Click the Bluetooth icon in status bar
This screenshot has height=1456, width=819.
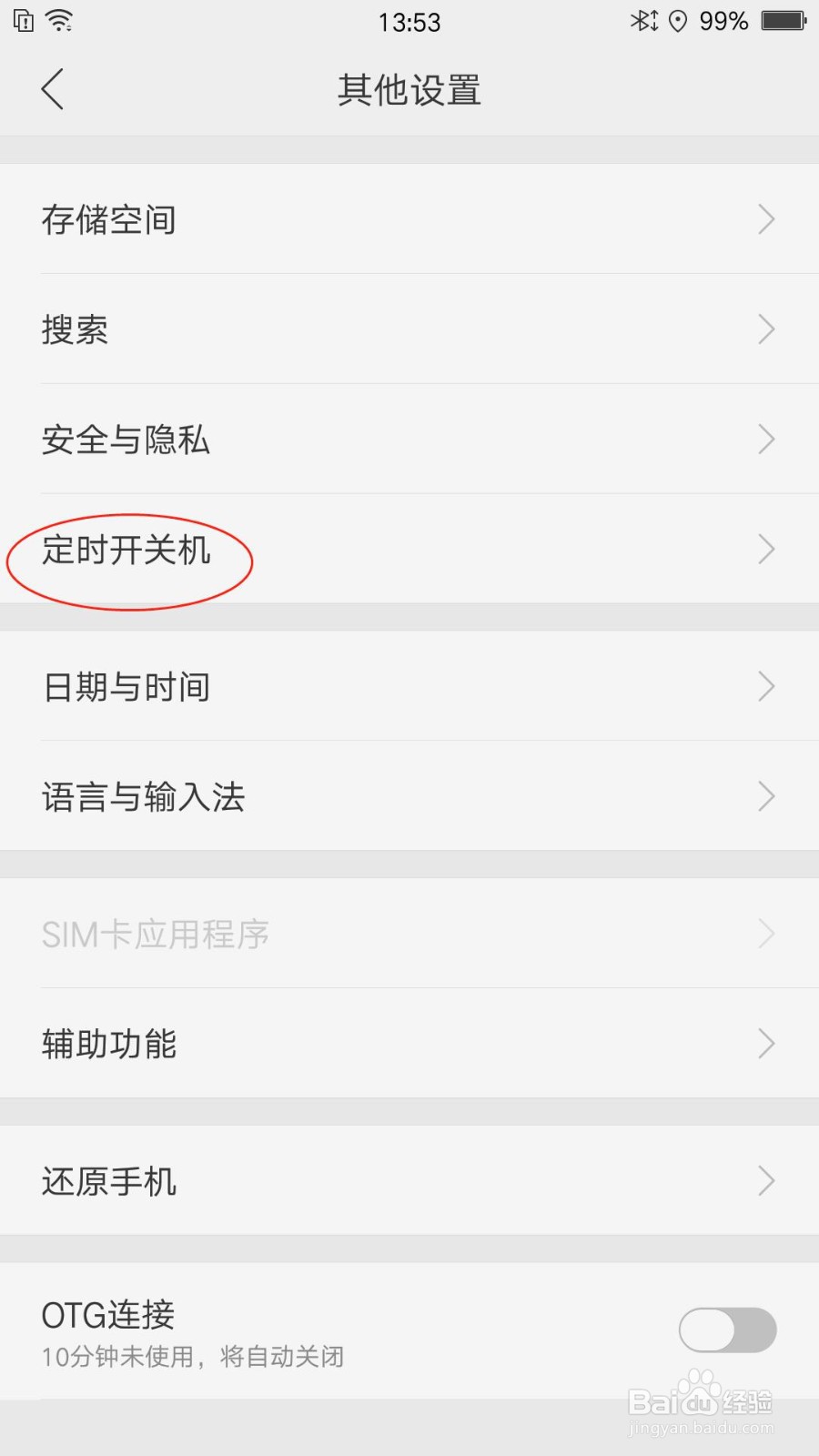(x=642, y=21)
